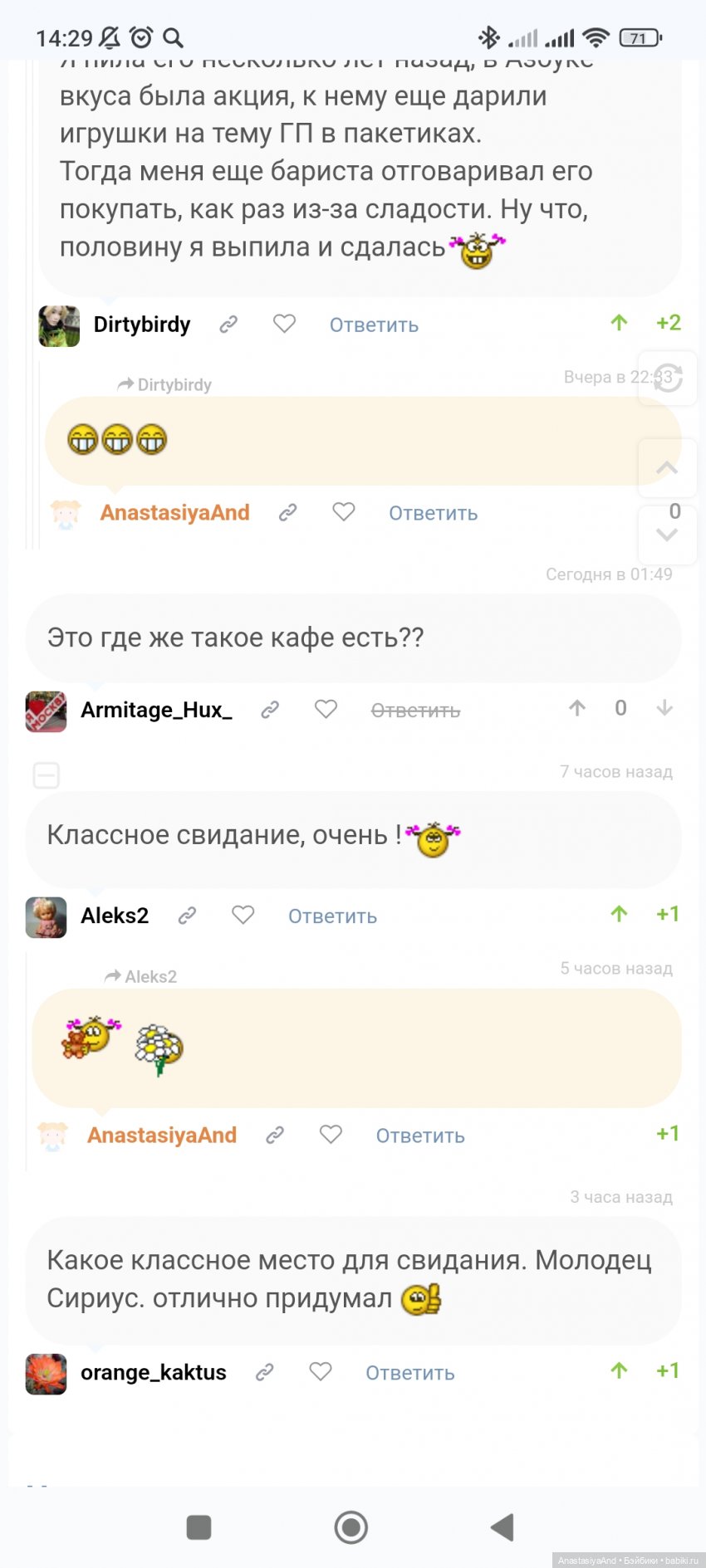This screenshot has height=1568, width=706.
Task: Jump down with the floating down chevron
Action: coord(667,535)
